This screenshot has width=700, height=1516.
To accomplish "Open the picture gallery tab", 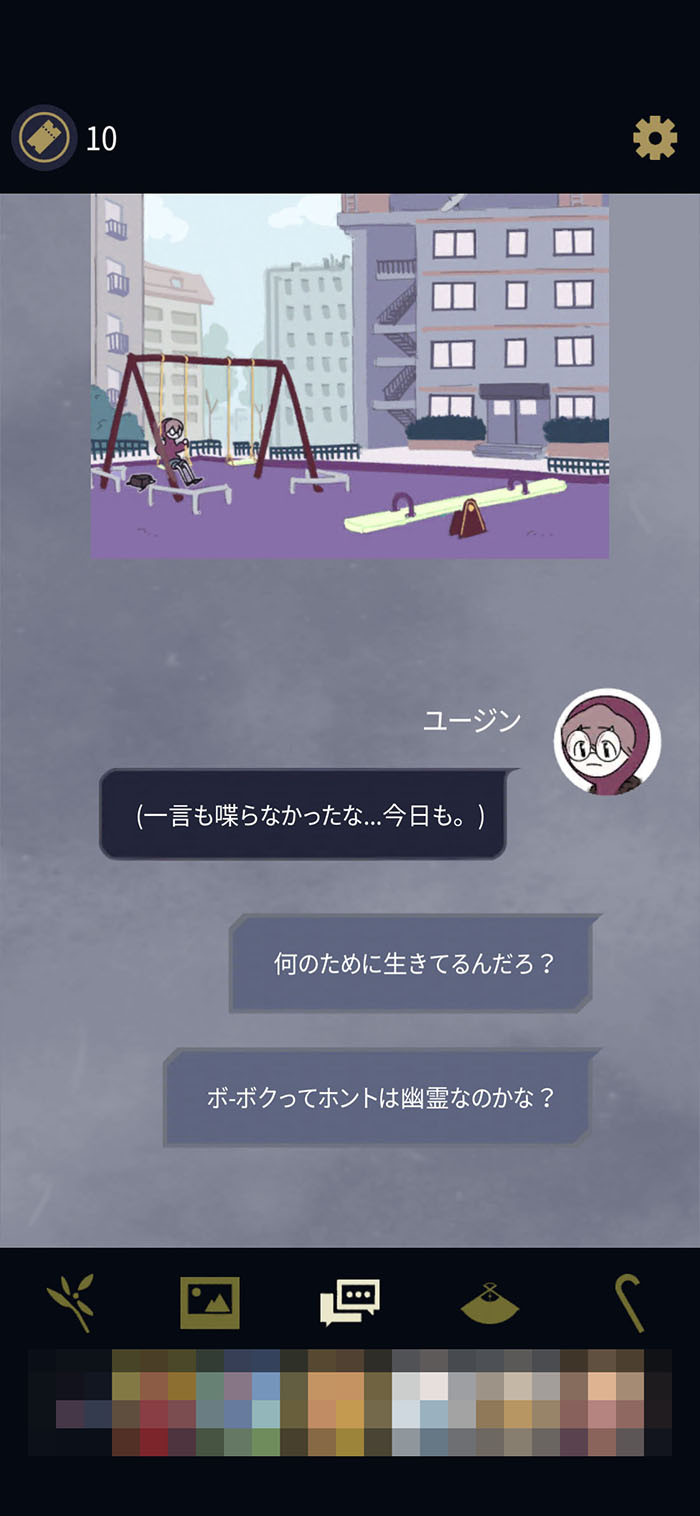I will coord(210,1303).
